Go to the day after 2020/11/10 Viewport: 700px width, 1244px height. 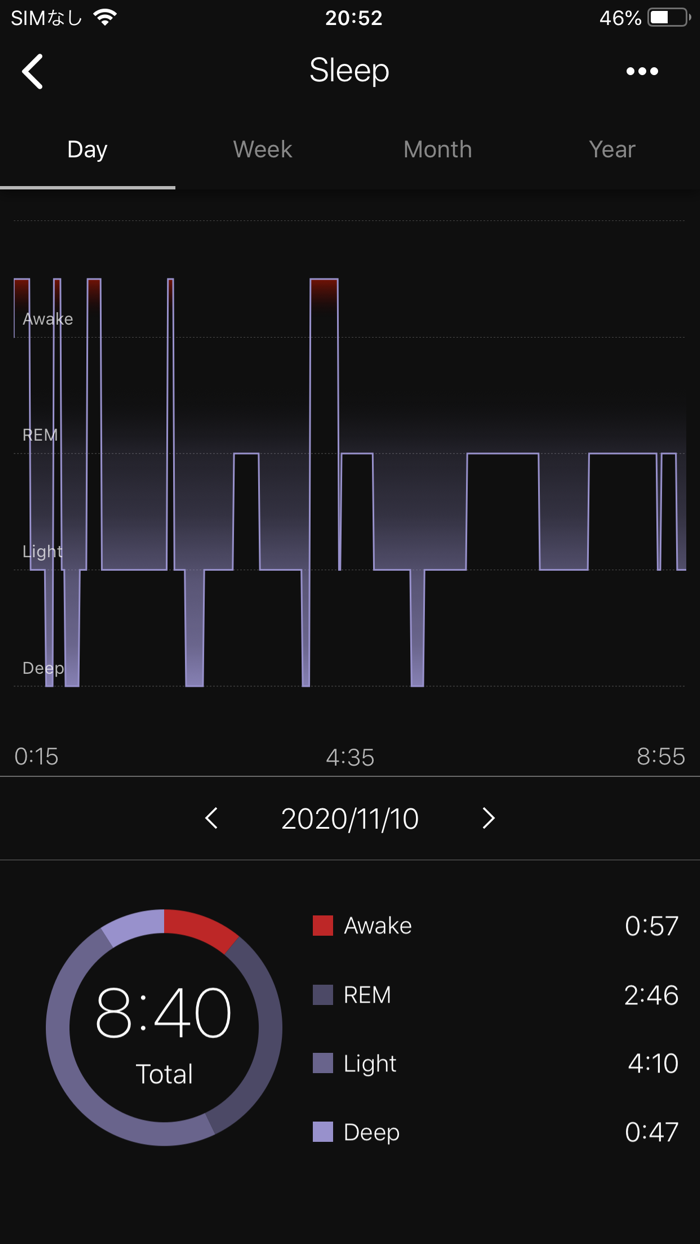[x=488, y=818]
